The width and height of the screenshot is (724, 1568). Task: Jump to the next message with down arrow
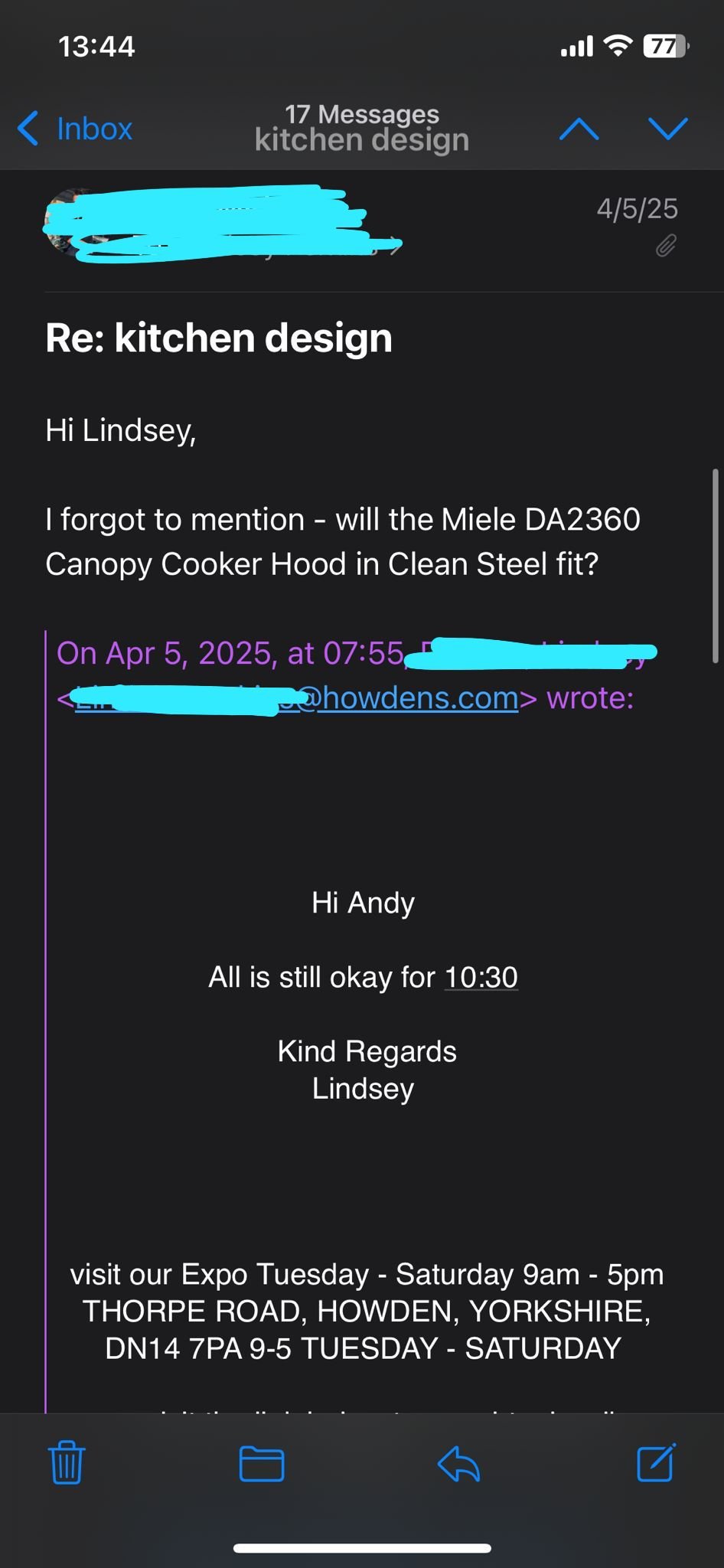[668, 129]
